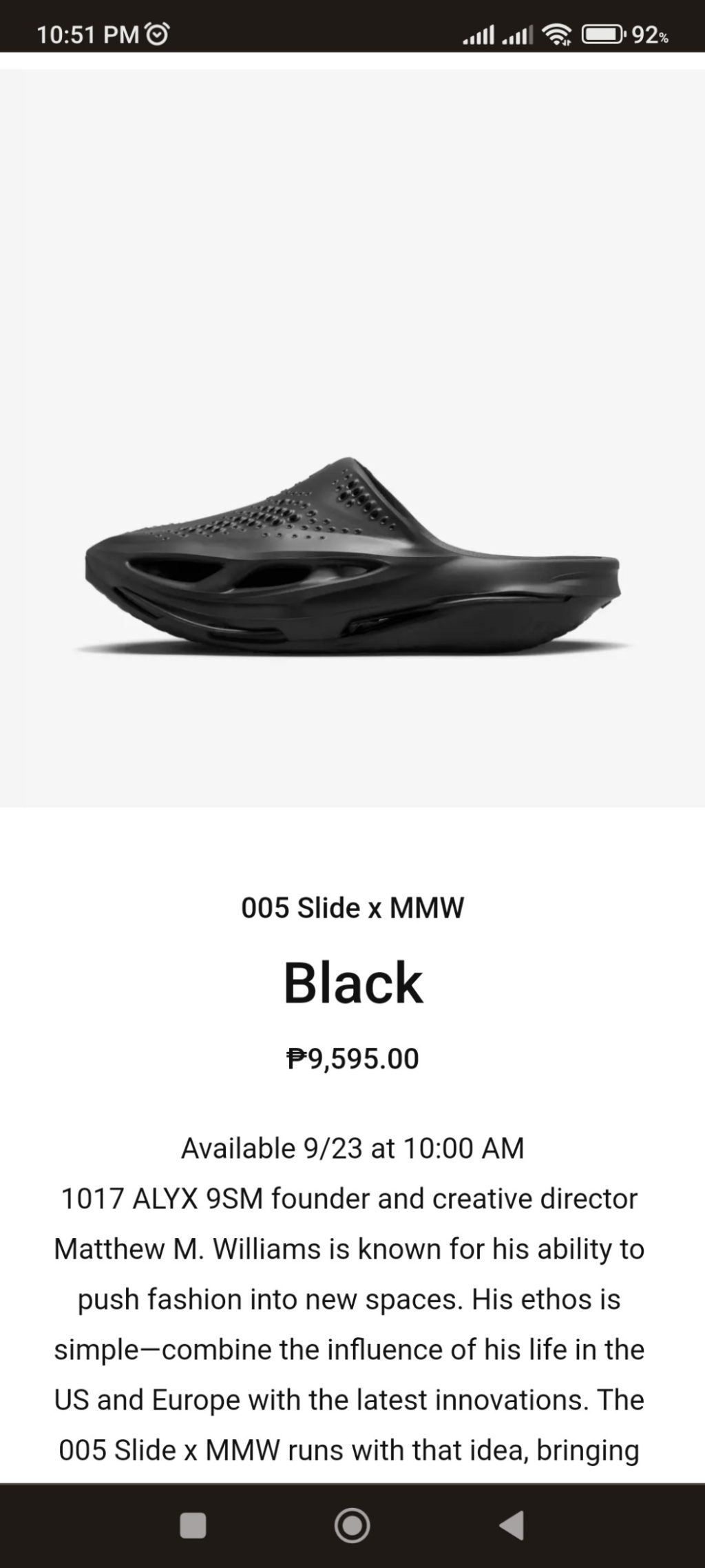Image resolution: width=705 pixels, height=1568 pixels.
Task: Return to the phone's home screen
Action: 352,1525
